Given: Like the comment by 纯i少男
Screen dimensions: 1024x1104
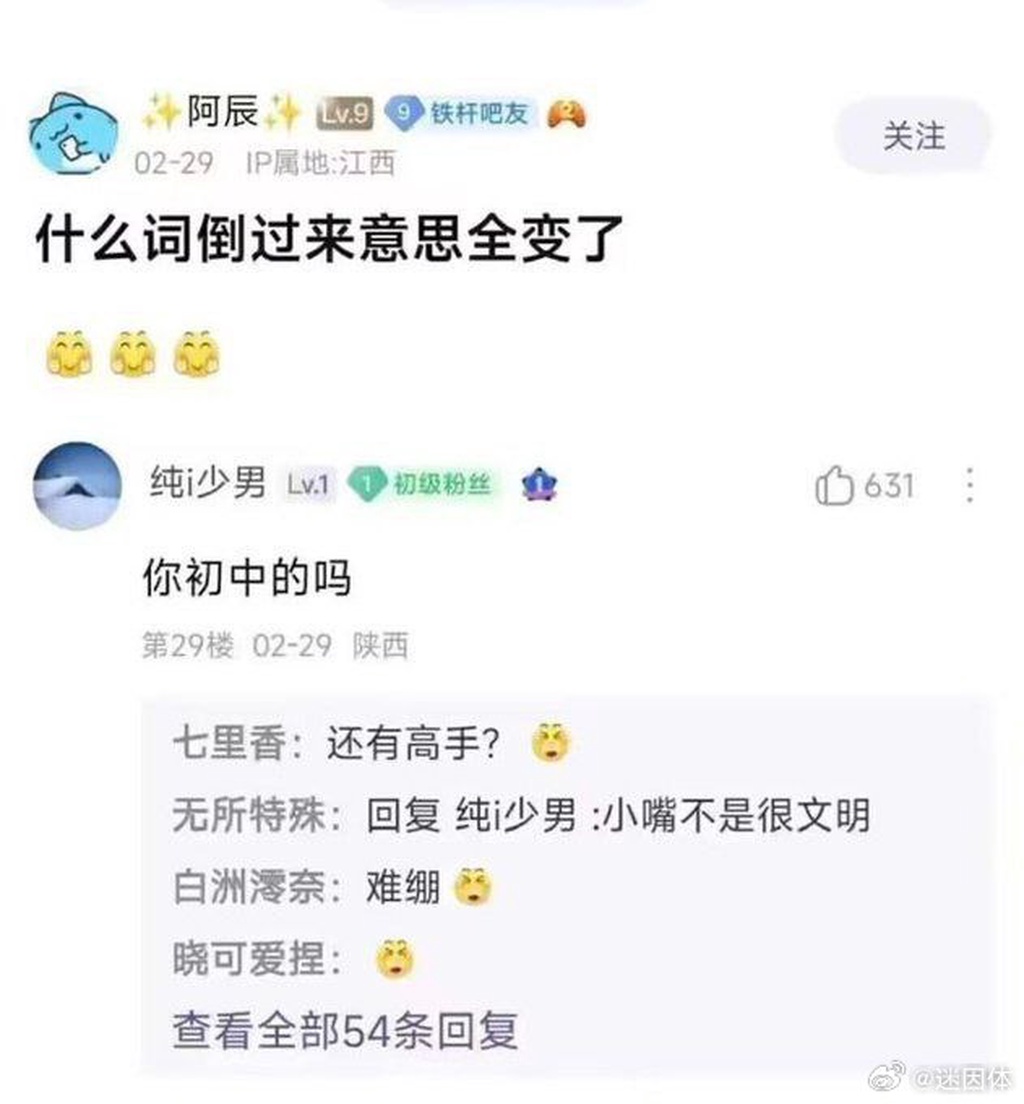Looking at the screenshot, I should point(836,487).
